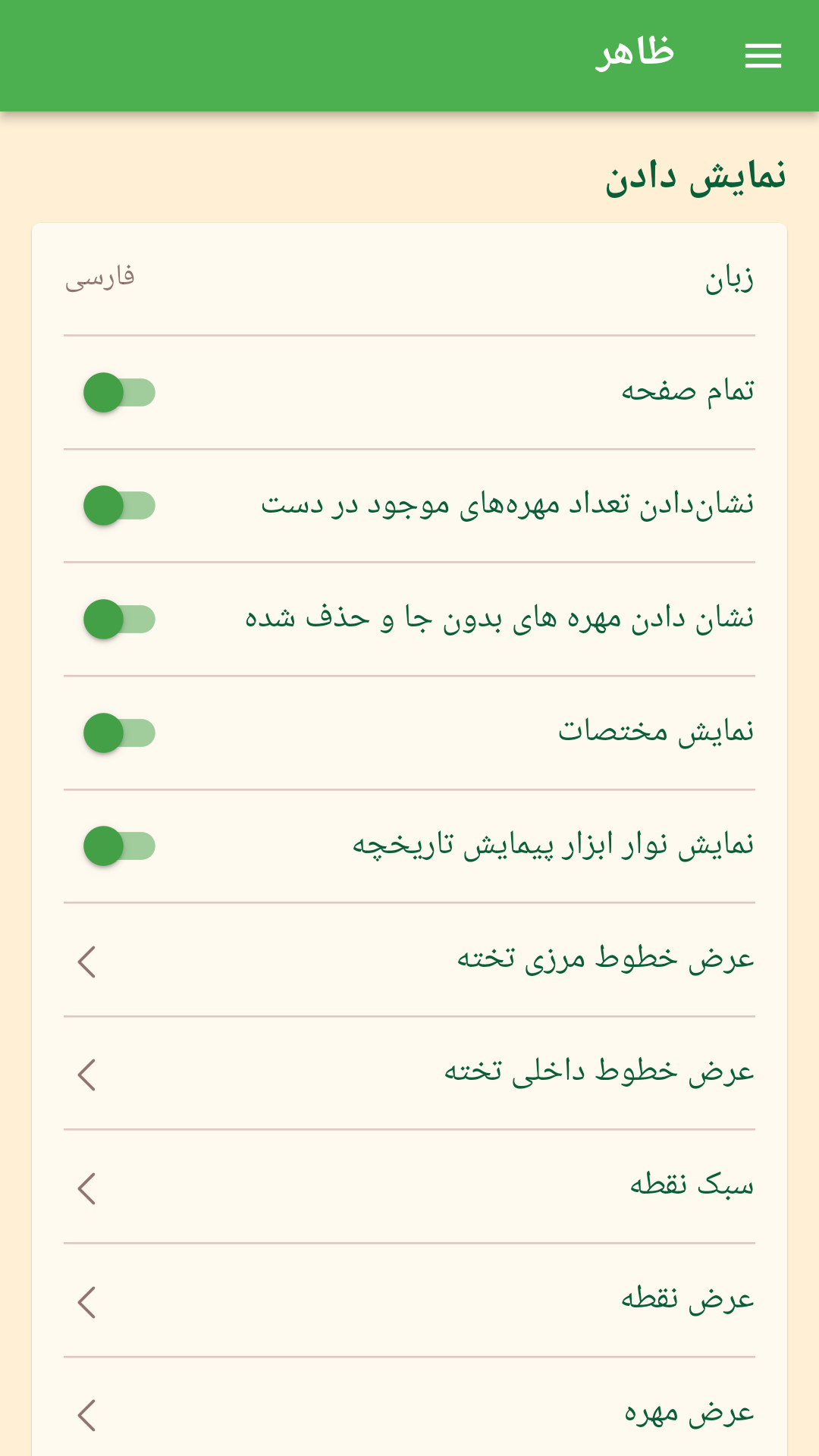Toggle the تمام صفحه switch
This screenshot has height=1456, width=819.
coord(119,392)
